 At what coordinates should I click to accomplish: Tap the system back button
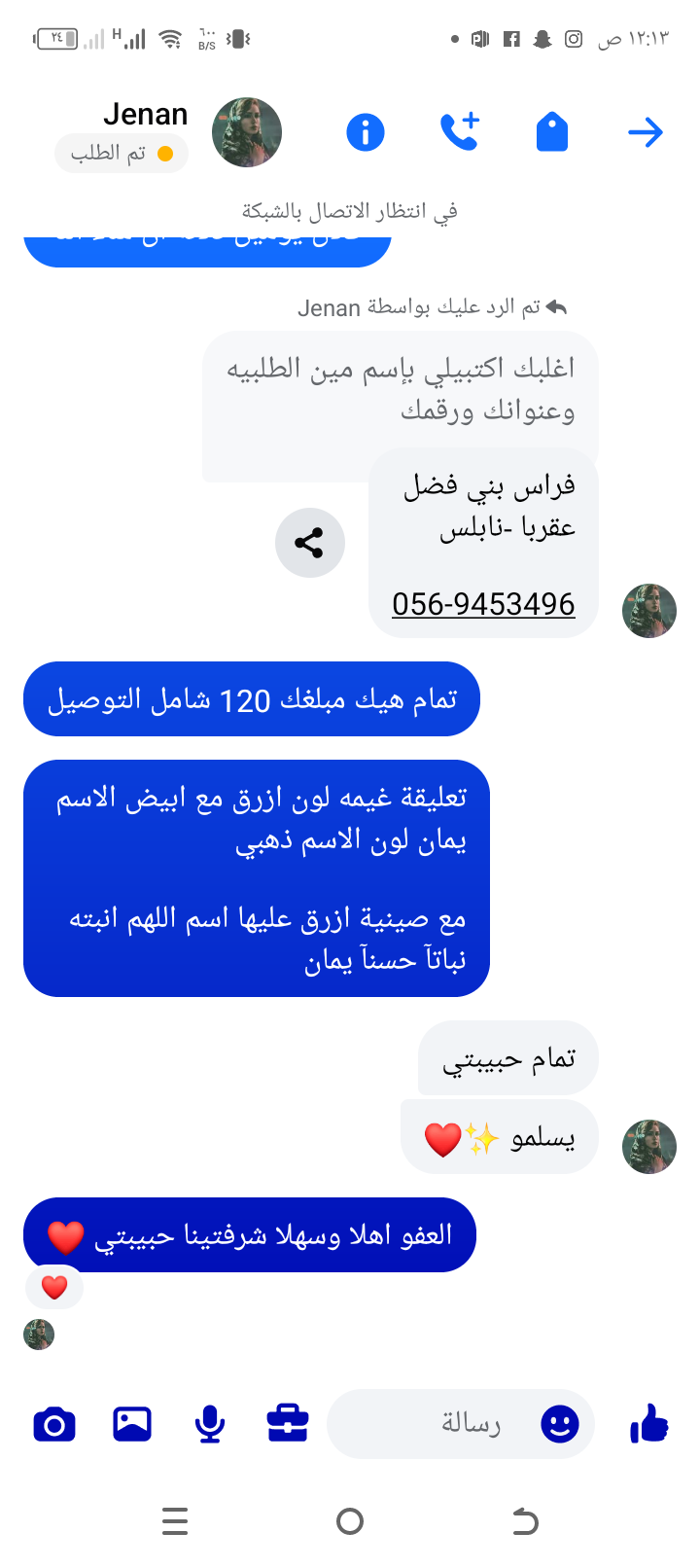pyautogui.click(x=525, y=1521)
